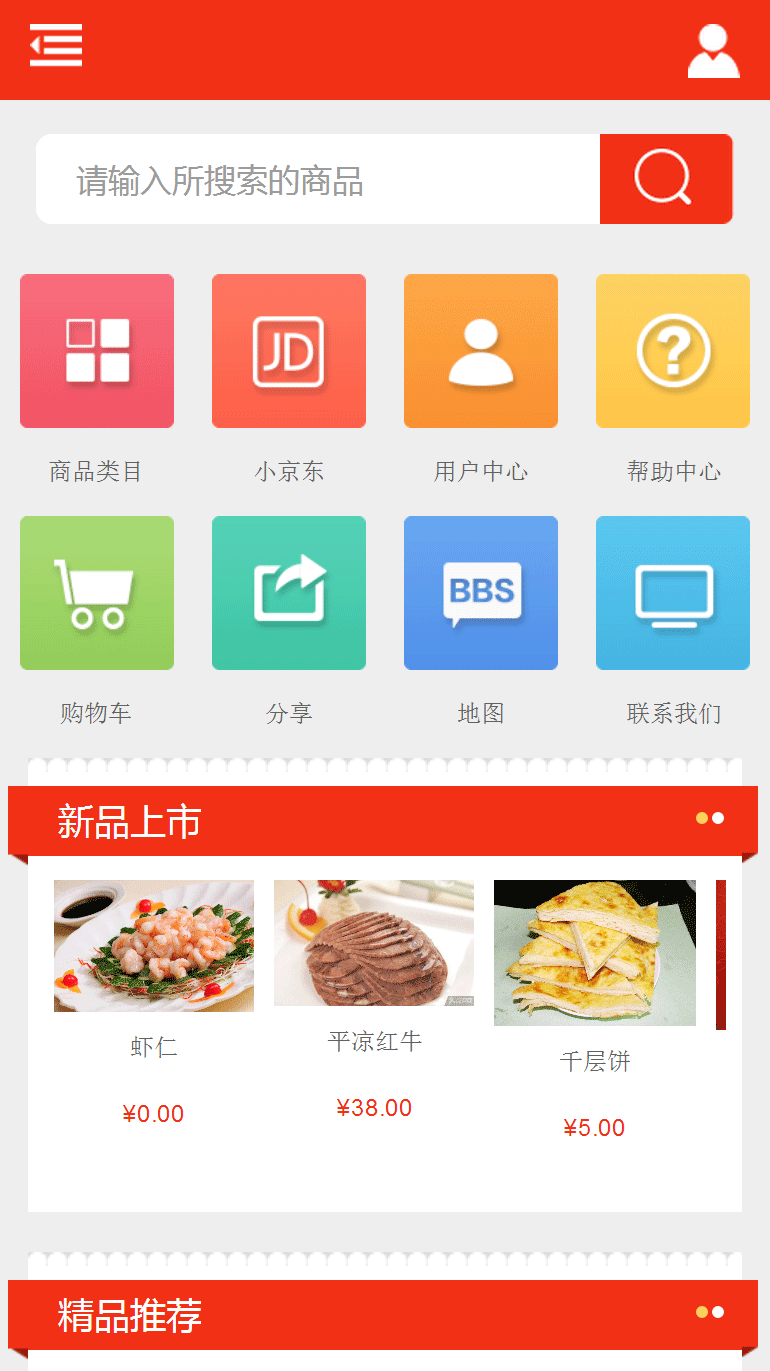
Task: Tap the page dots on 精品推荐
Action: [710, 1312]
